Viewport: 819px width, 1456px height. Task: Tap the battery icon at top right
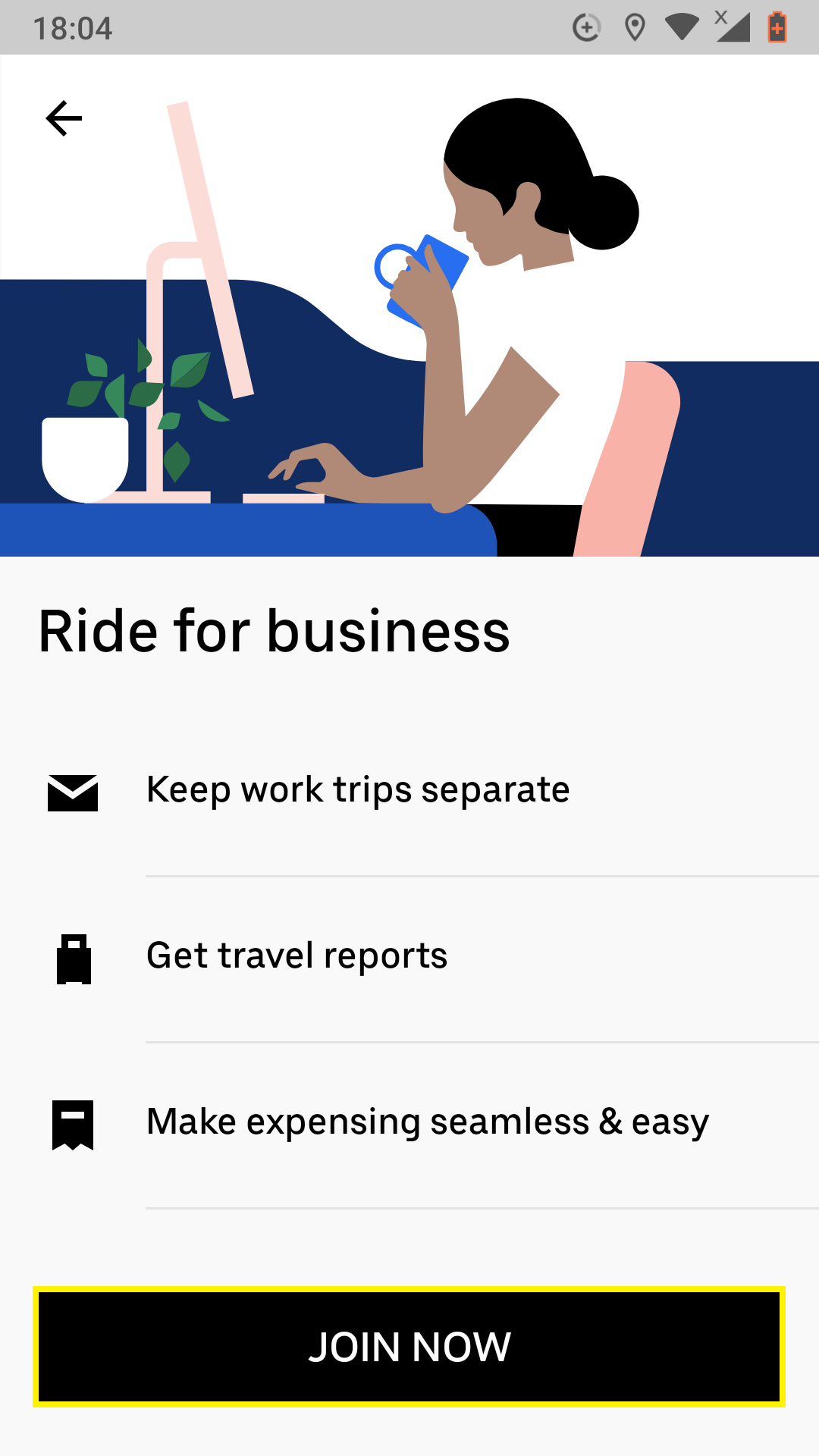[777, 25]
